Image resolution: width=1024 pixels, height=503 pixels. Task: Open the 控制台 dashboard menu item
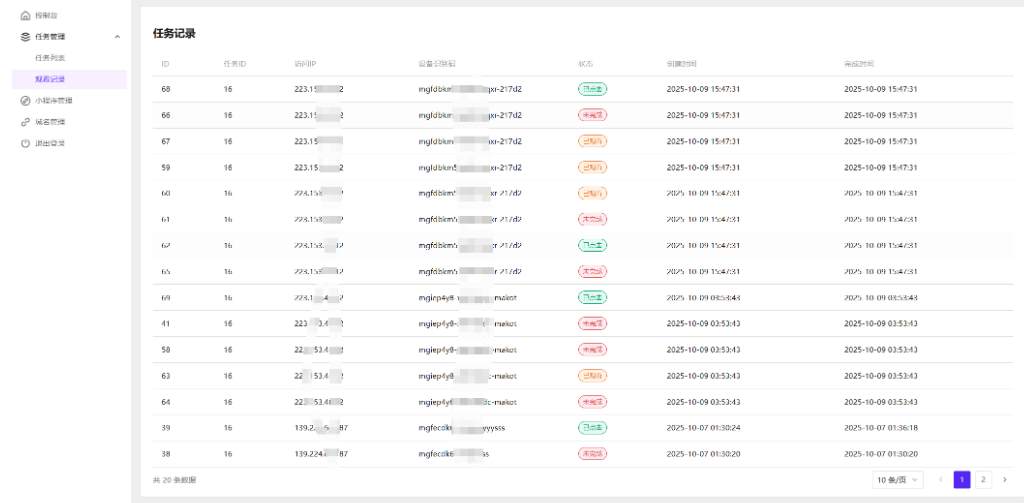click(46, 16)
